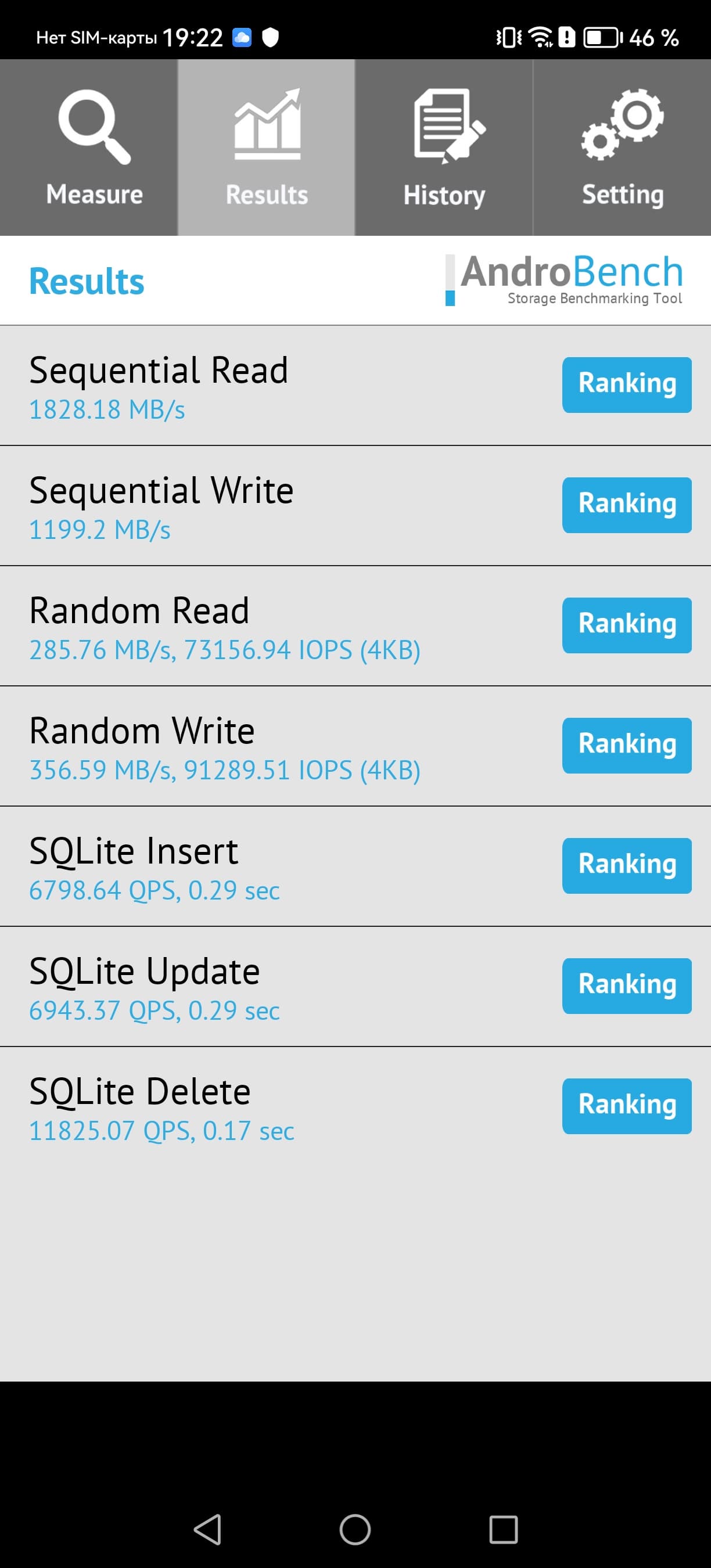This screenshot has width=711, height=1568.
Task: Go back using the system back button
Action: pos(207,1529)
